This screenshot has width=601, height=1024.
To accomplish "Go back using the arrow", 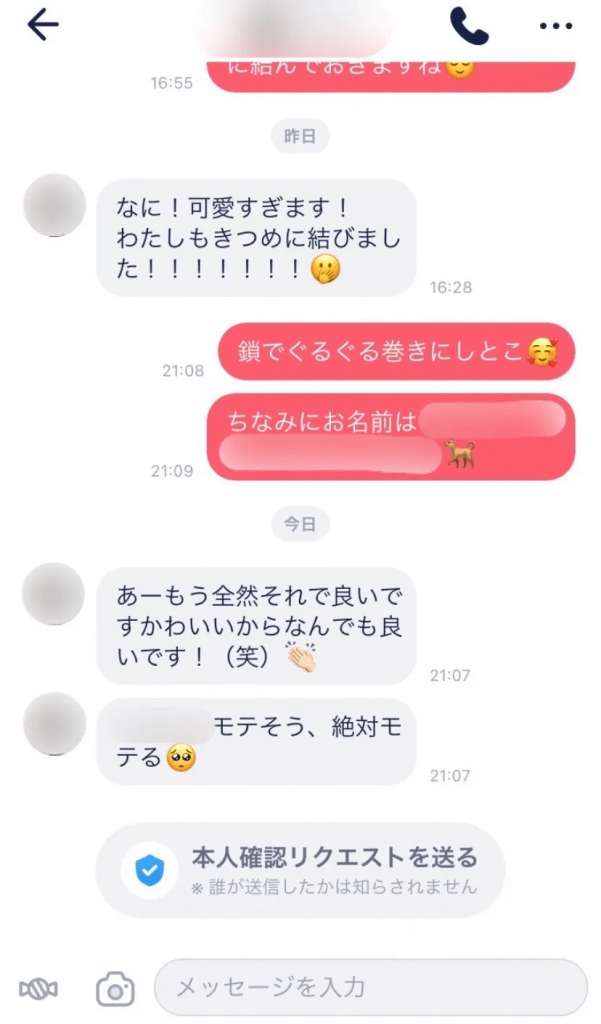I will [x=42, y=25].
